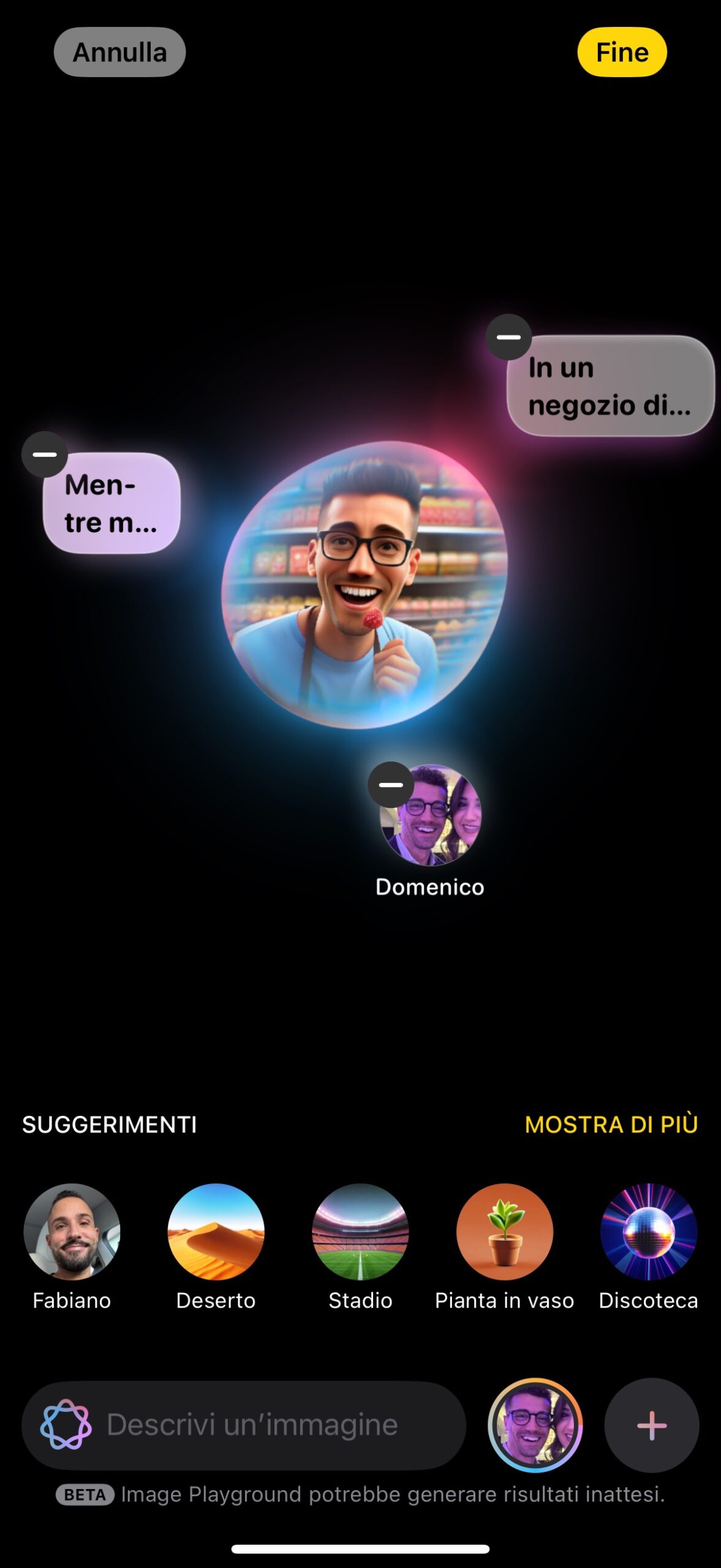
Task: Tap the plus button to add content
Action: click(651, 1425)
